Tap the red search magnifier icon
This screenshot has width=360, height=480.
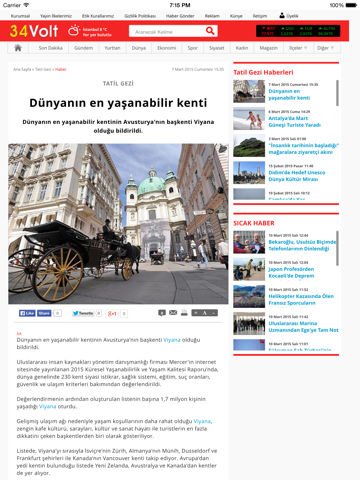(210, 31)
